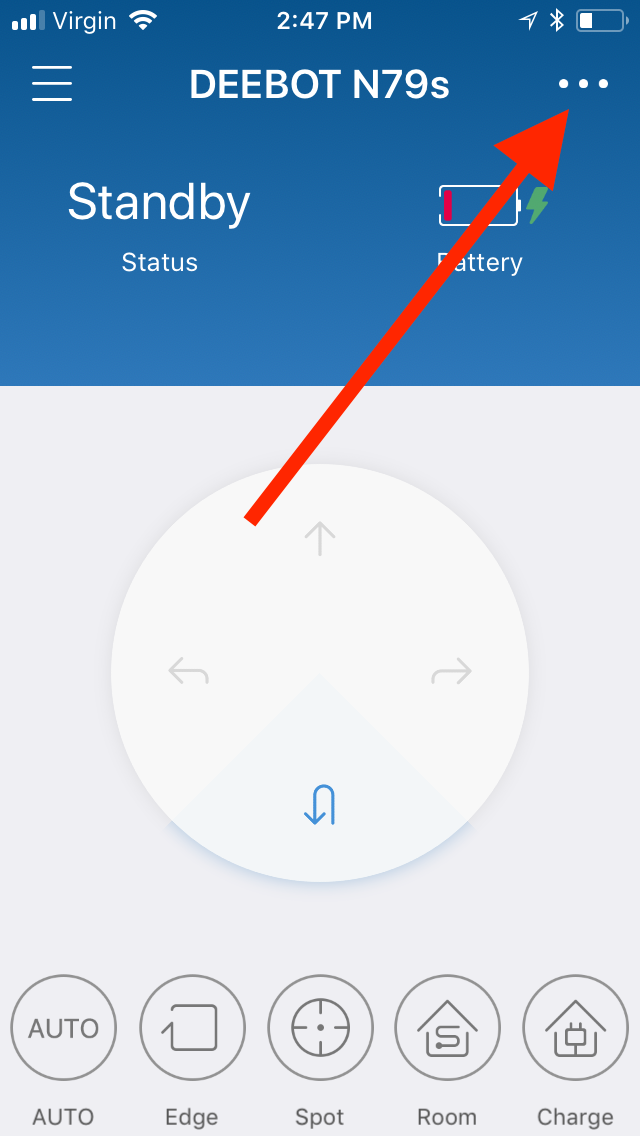Image resolution: width=640 pixels, height=1136 pixels.
Task: Drive the robot forward with up arrow
Action: 320,539
